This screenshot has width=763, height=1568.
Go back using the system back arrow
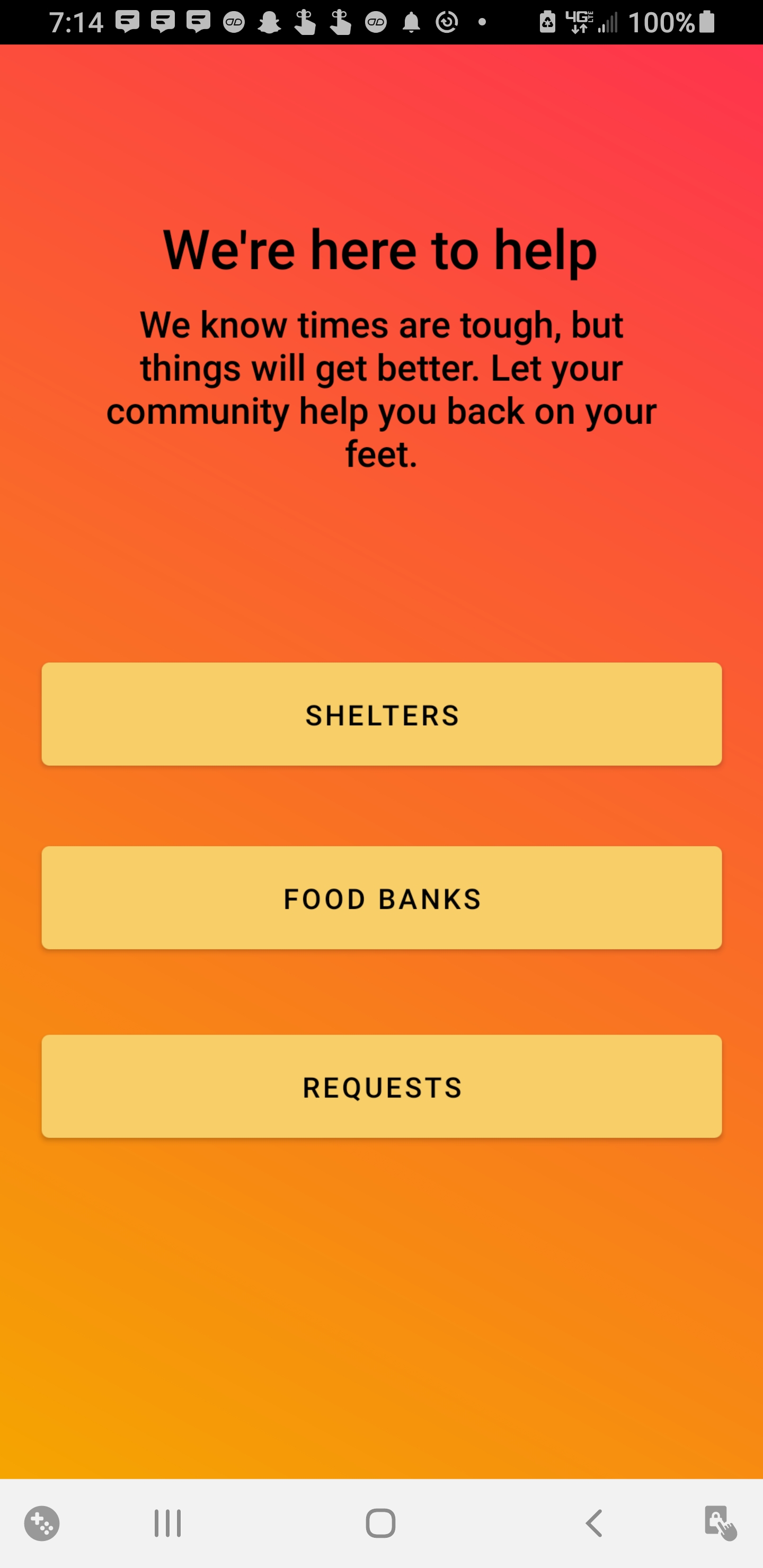pos(594,1524)
